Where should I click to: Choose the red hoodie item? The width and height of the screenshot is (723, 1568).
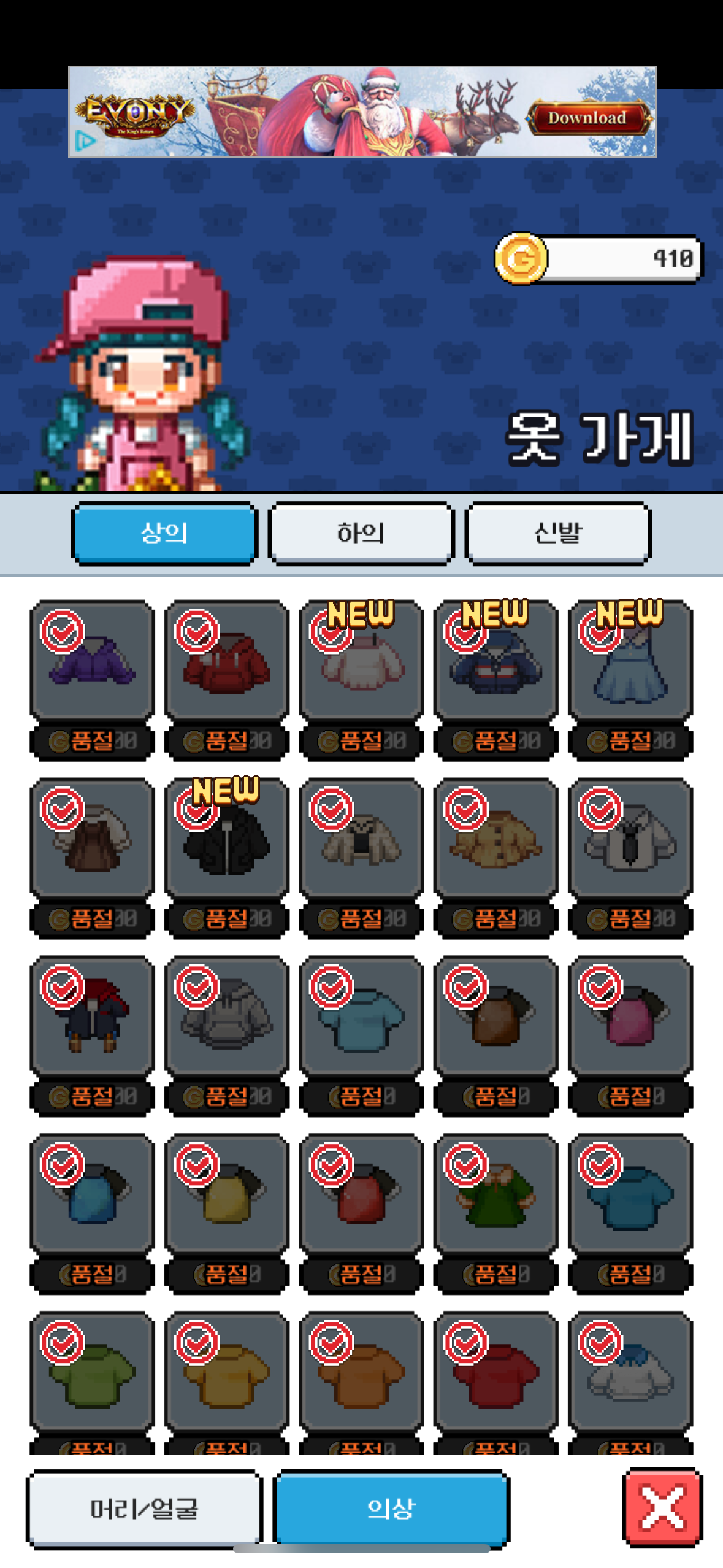tap(227, 663)
